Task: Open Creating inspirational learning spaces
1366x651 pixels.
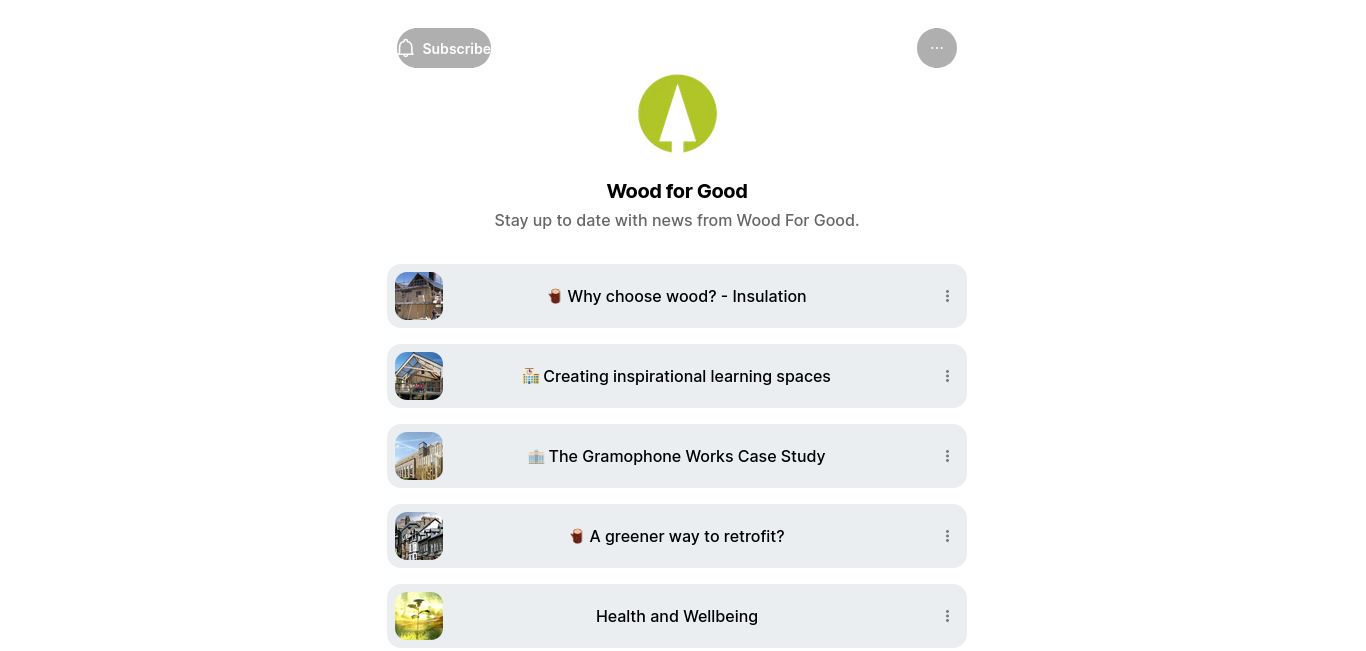Action: click(x=676, y=376)
